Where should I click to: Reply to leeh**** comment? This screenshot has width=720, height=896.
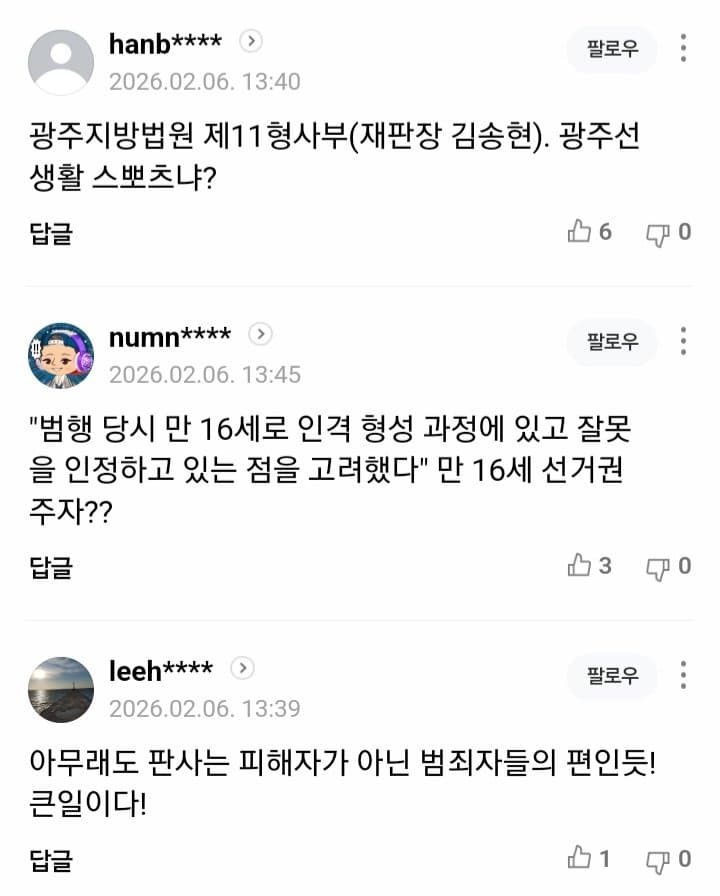tap(50, 859)
